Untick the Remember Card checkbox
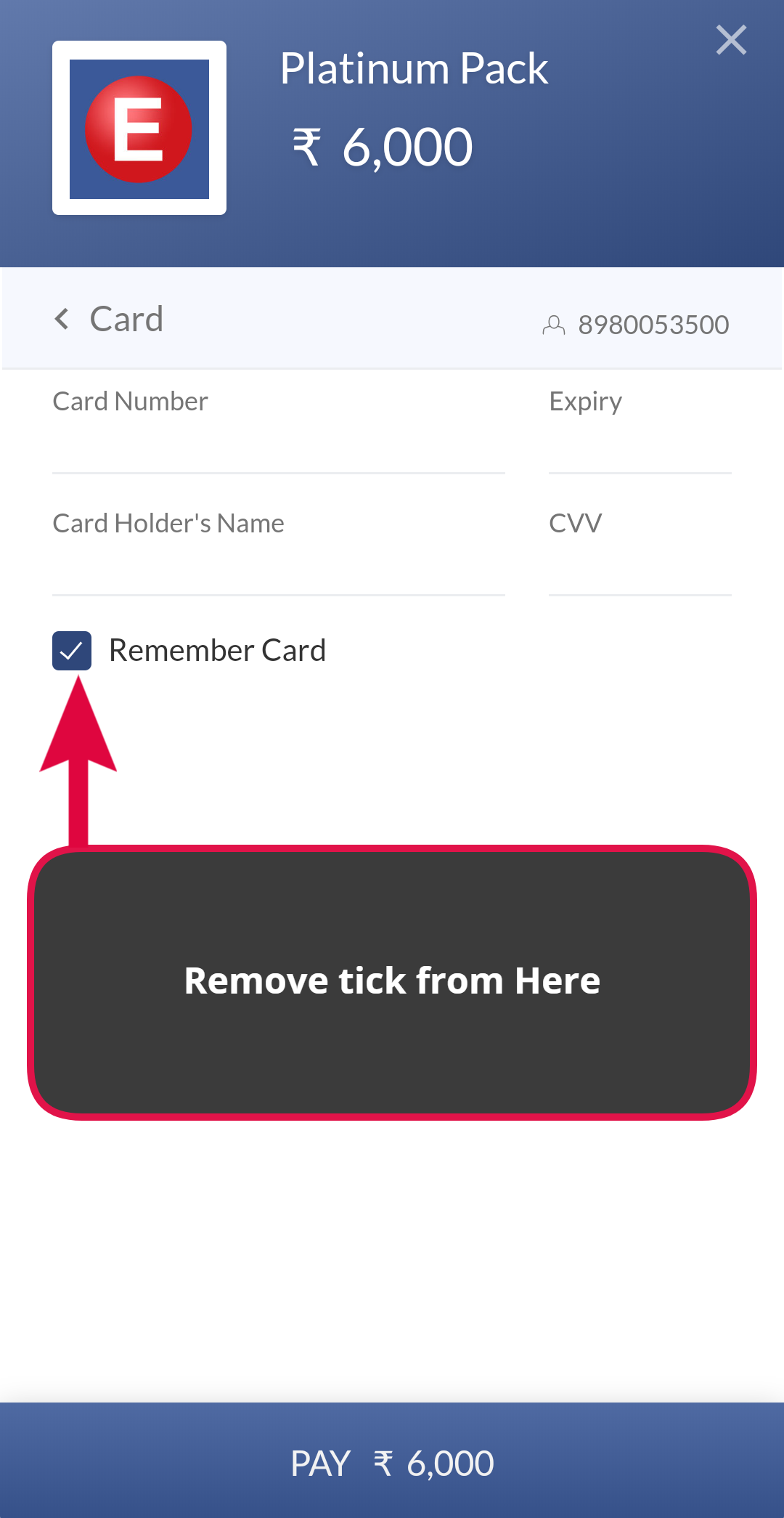This screenshot has width=784, height=1518. [x=72, y=651]
